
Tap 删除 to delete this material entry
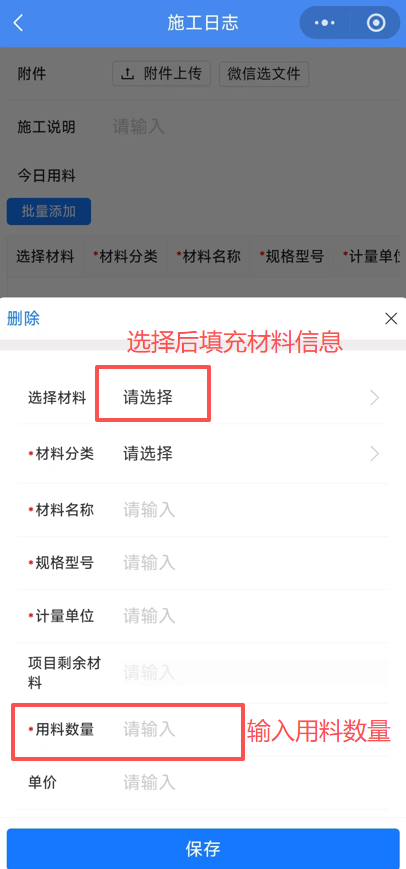pyautogui.click(x=23, y=319)
